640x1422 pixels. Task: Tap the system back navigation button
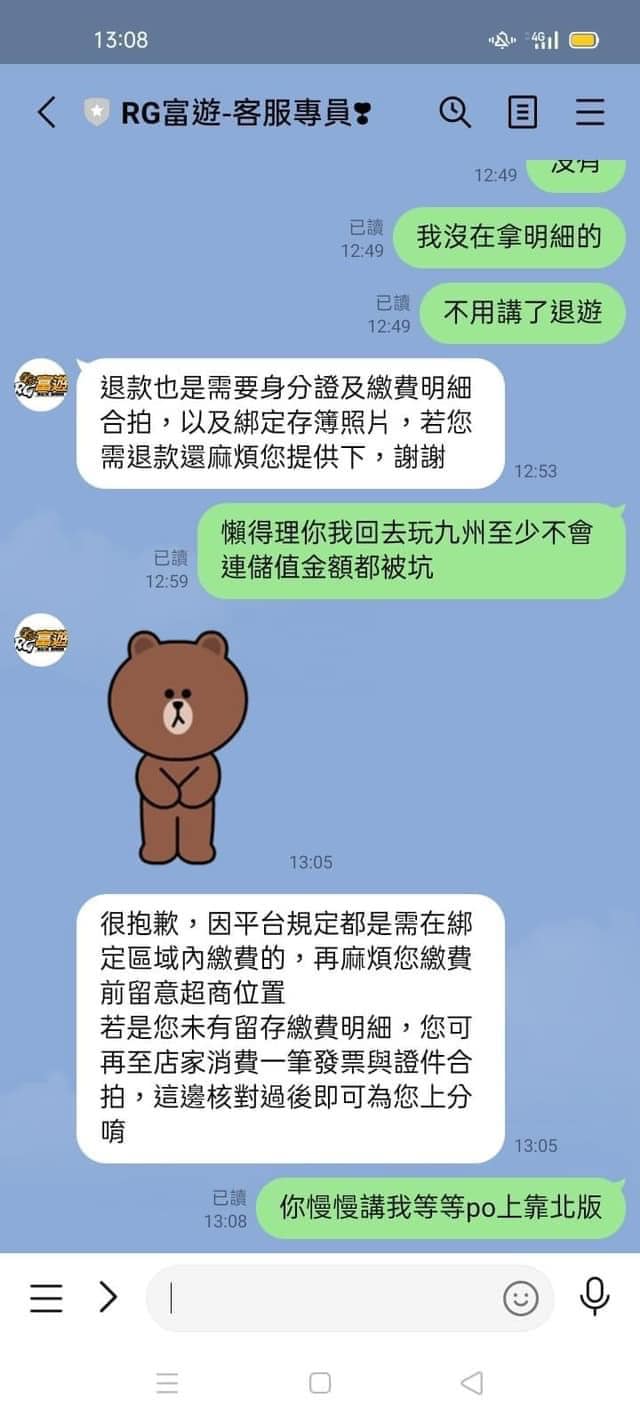pyautogui.click(x=471, y=1383)
